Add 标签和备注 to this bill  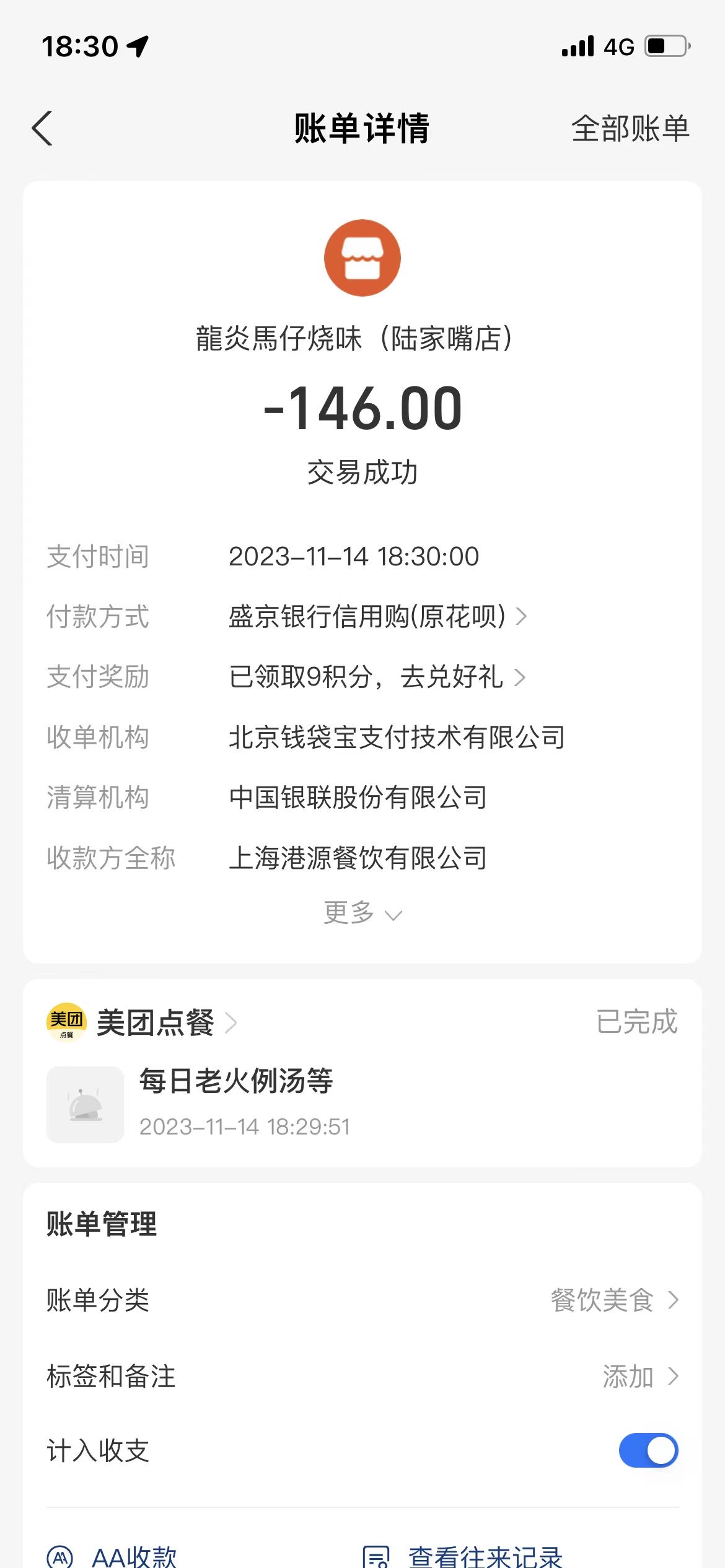click(x=362, y=1376)
